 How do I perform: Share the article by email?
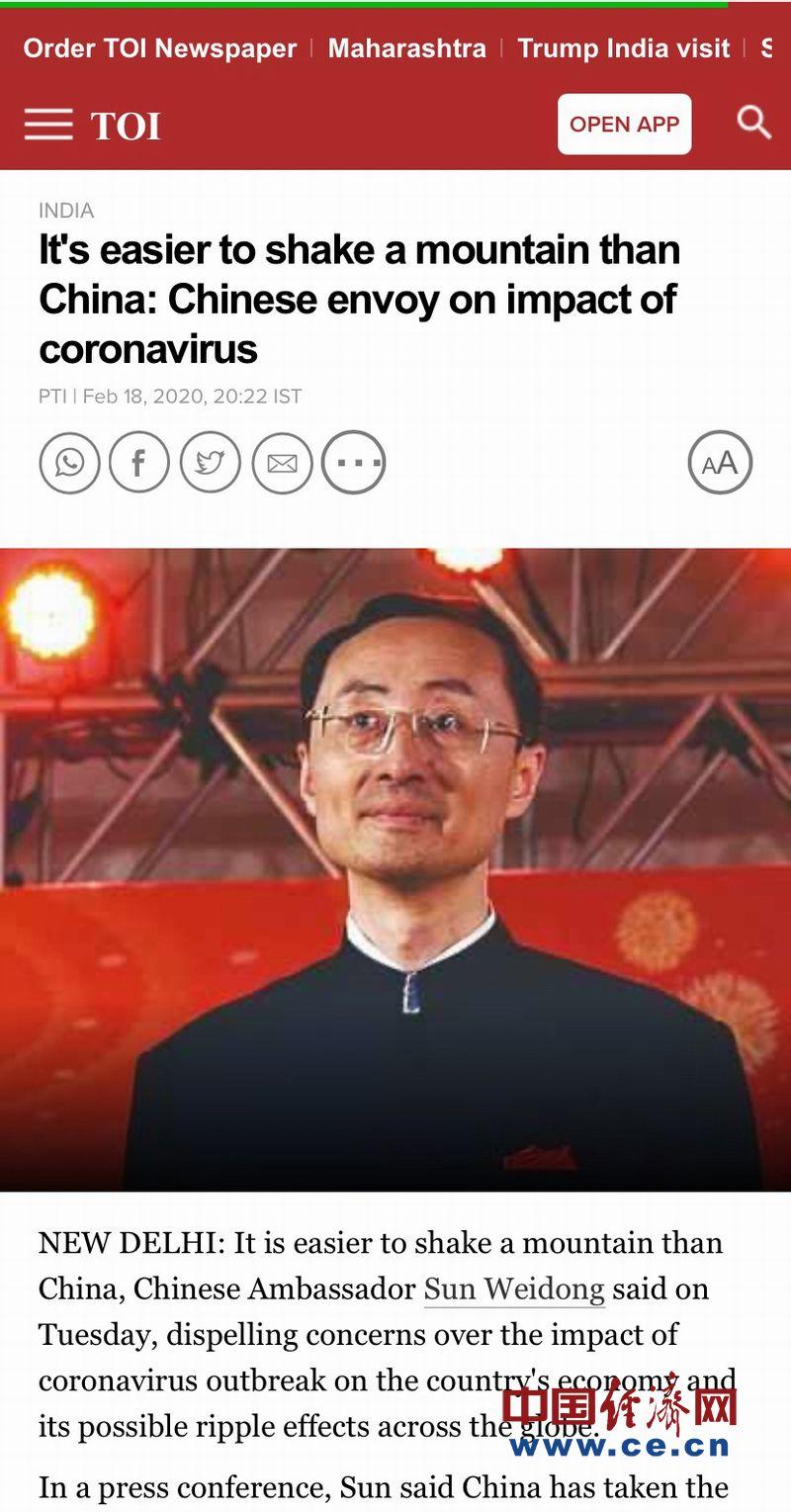(282, 463)
